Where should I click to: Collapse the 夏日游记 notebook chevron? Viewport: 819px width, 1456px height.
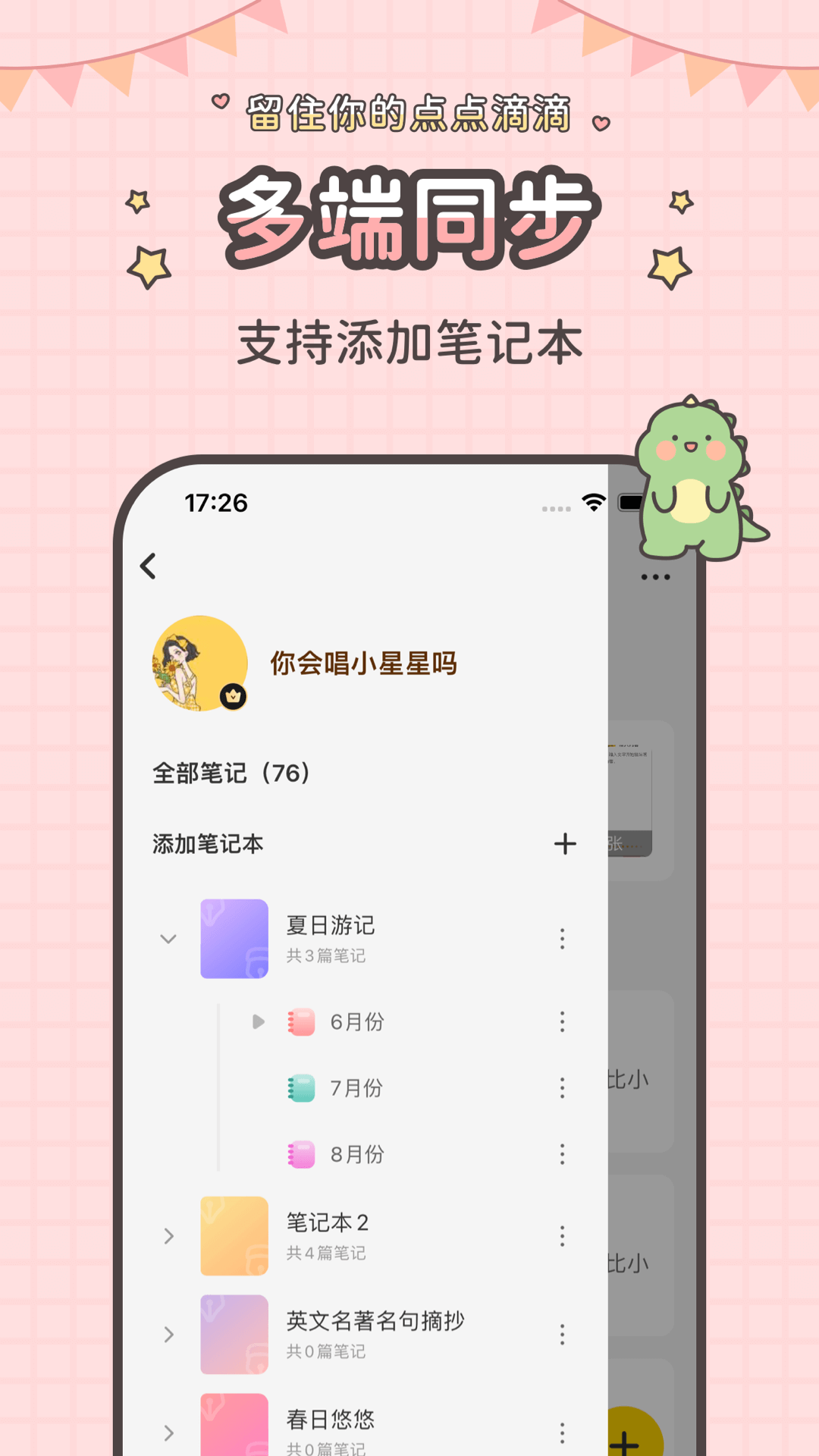[x=169, y=939]
